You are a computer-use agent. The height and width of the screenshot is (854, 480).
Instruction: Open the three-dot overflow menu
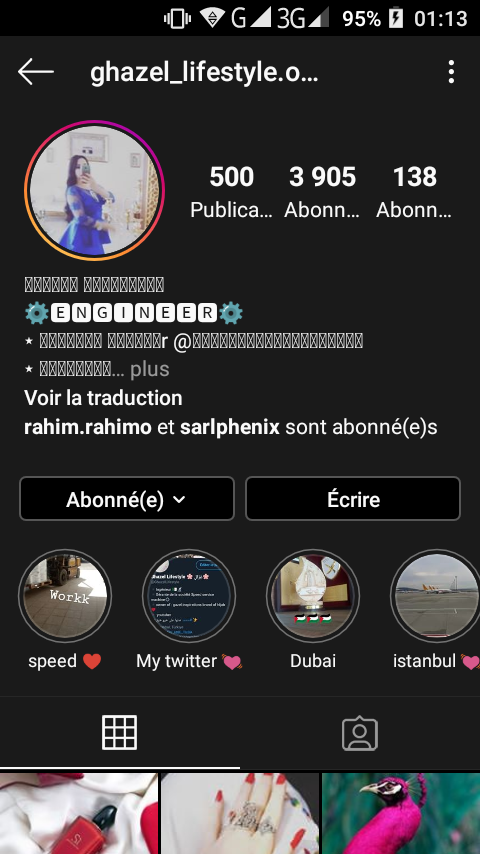(x=451, y=72)
